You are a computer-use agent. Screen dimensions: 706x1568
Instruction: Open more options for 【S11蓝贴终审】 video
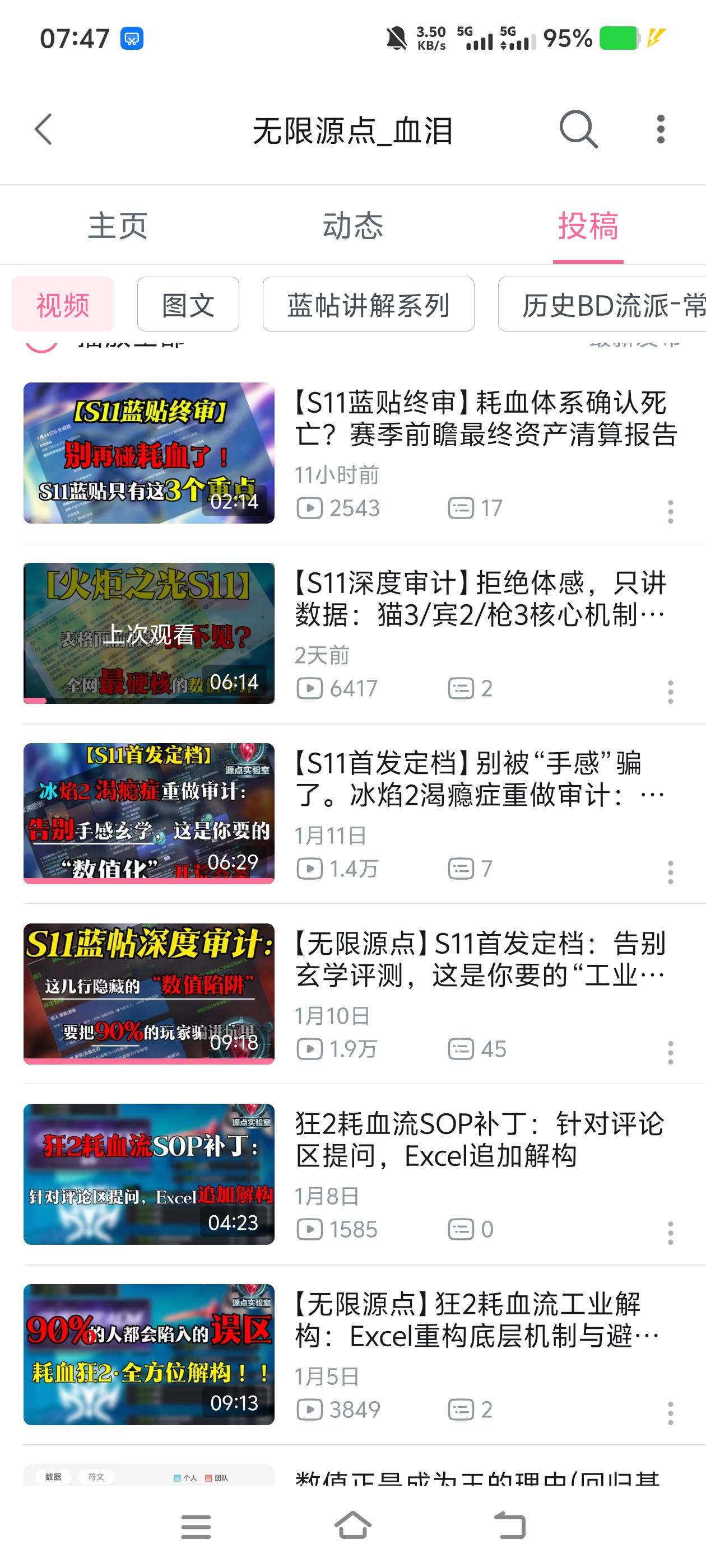(670, 512)
